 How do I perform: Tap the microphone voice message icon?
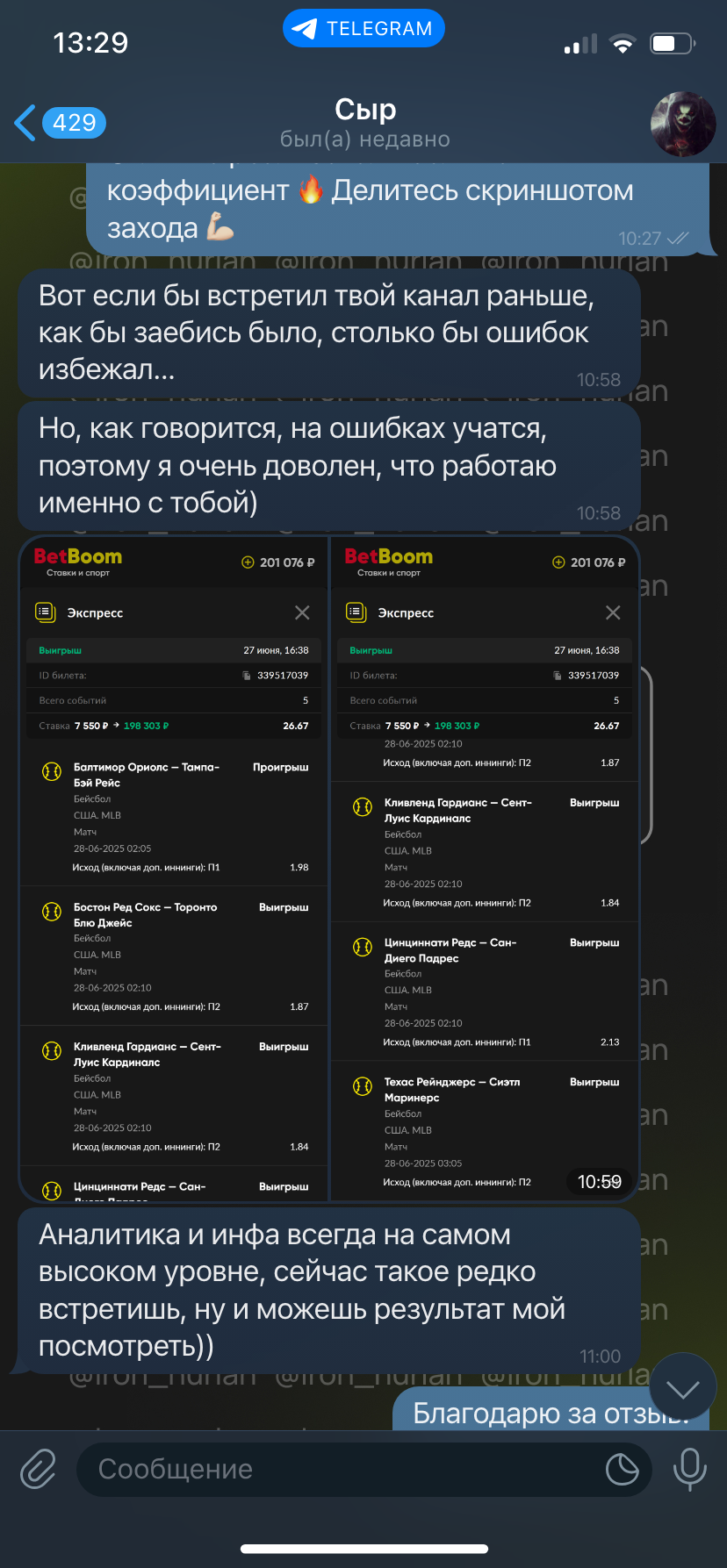point(689,1469)
